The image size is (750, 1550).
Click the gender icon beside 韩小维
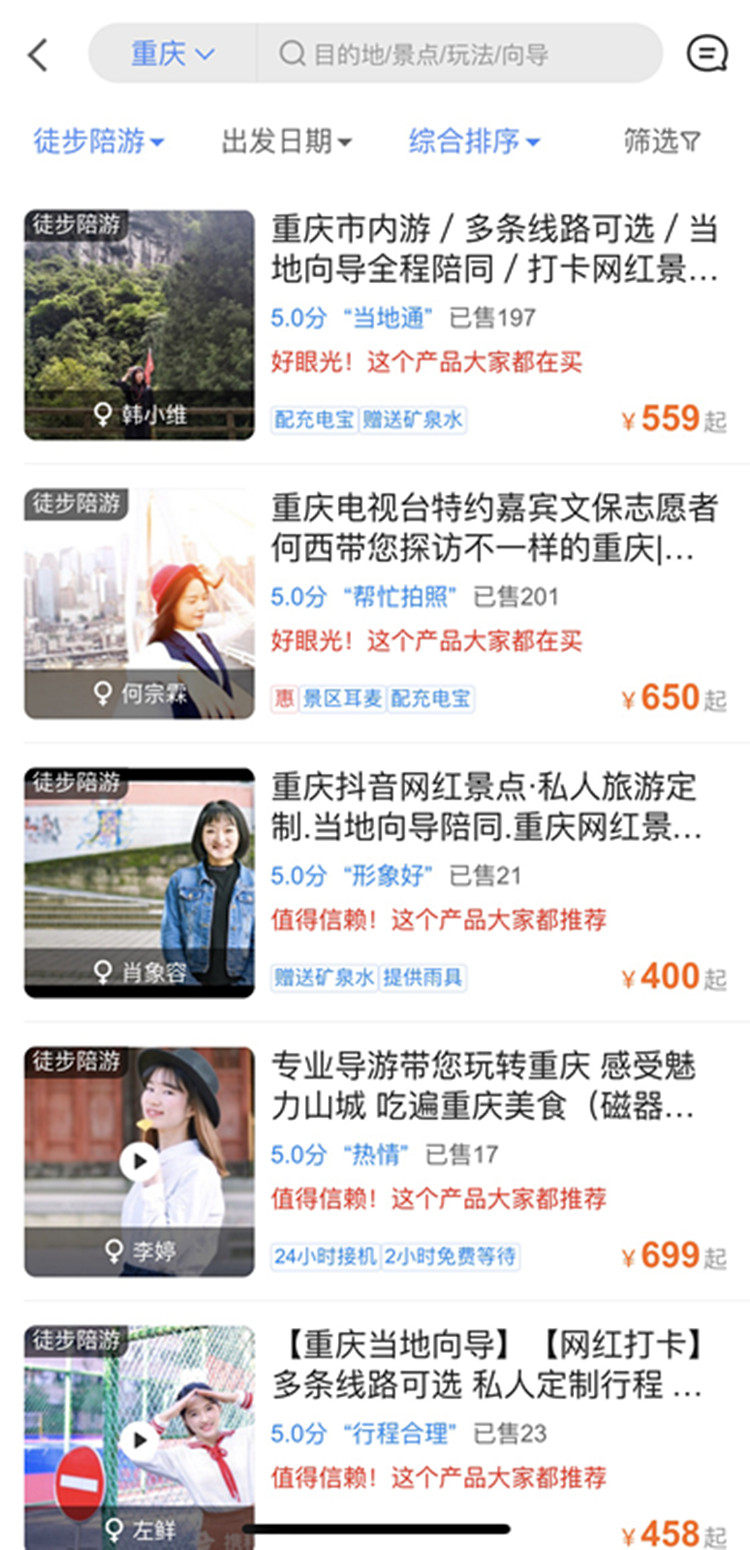click(x=101, y=411)
